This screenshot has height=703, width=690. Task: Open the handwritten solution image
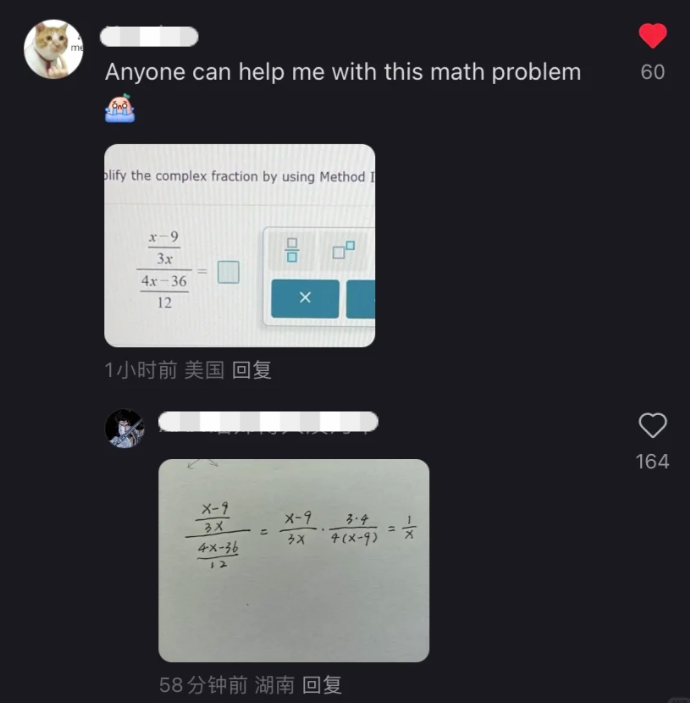pos(294,560)
